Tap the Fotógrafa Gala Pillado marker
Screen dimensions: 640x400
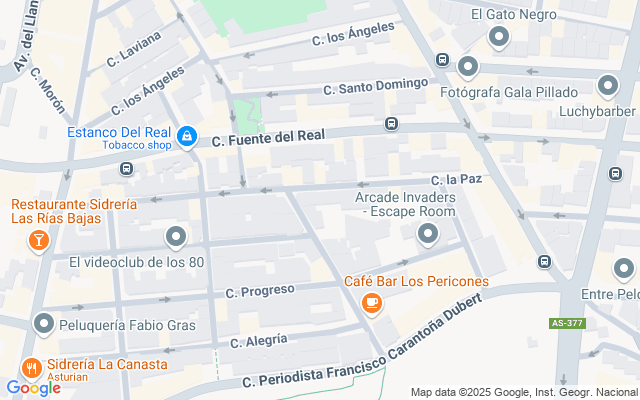click(x=468, y=68)
